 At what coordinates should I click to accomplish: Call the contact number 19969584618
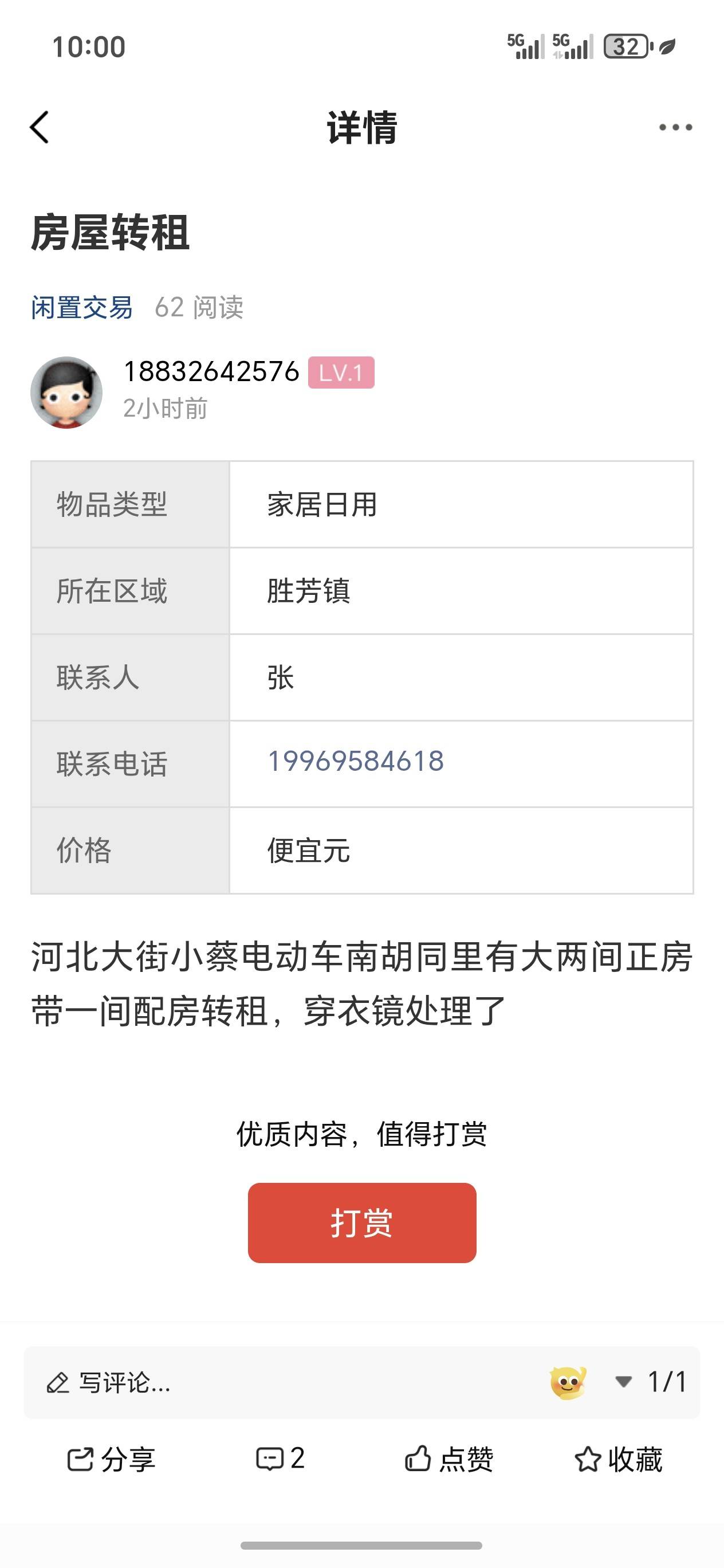[356, 761]
